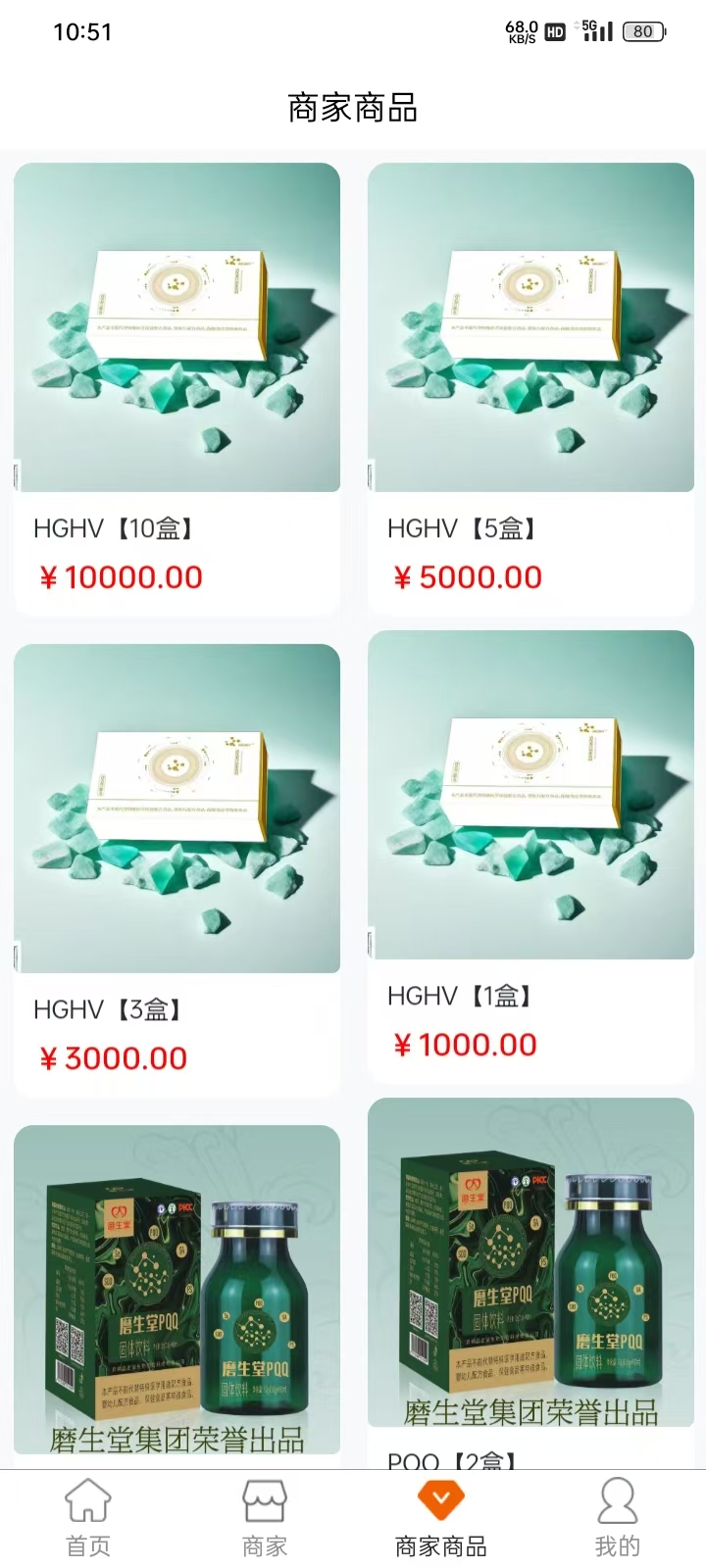Go to the 商家 tab
Screen dimensions: 706x1568
click(x=265, y=1518)
